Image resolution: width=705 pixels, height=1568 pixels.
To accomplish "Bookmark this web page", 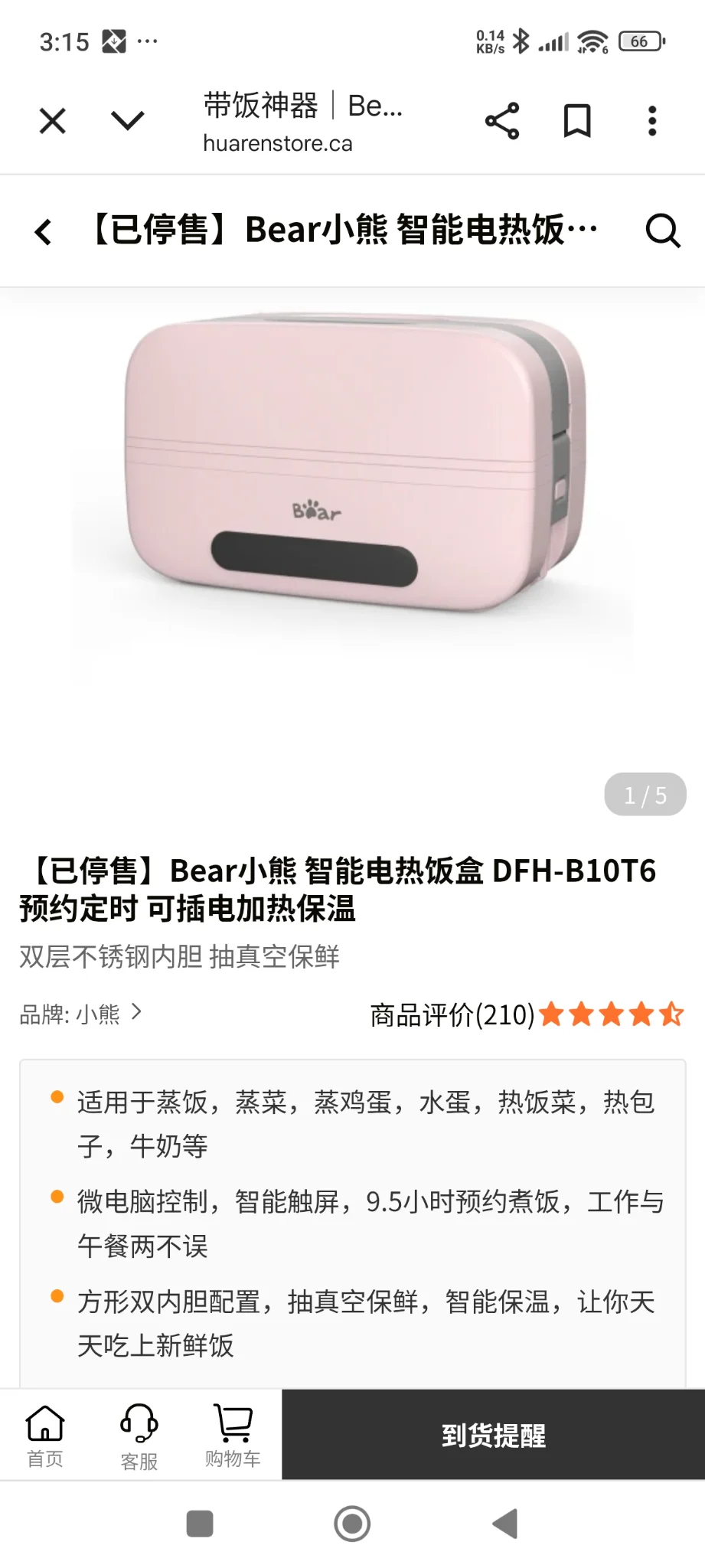I will click(x=577, y=121).
